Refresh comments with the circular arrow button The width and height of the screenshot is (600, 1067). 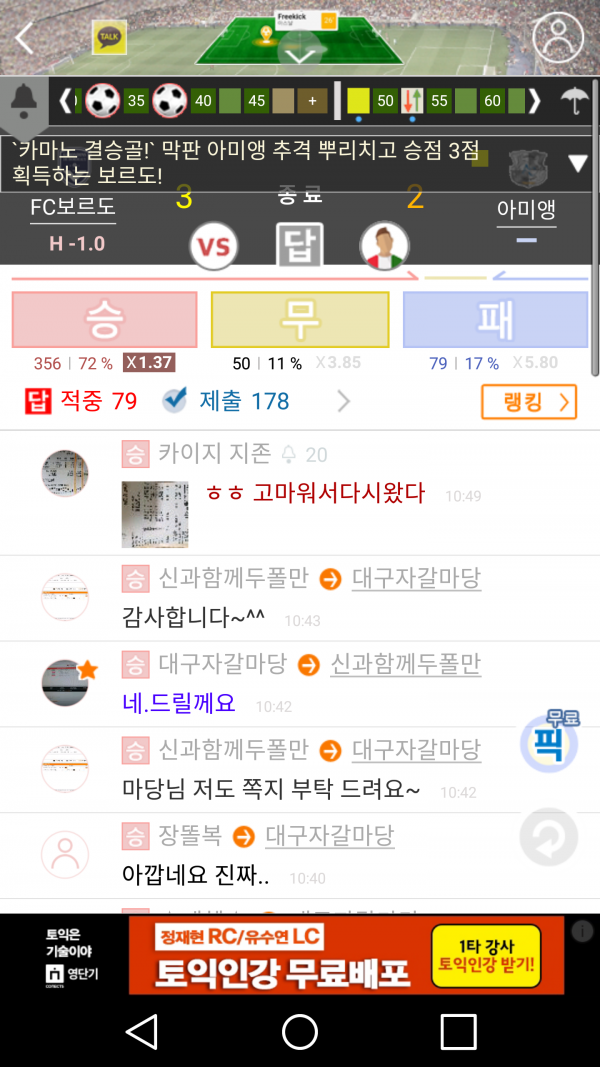click(x=548, y=837)
